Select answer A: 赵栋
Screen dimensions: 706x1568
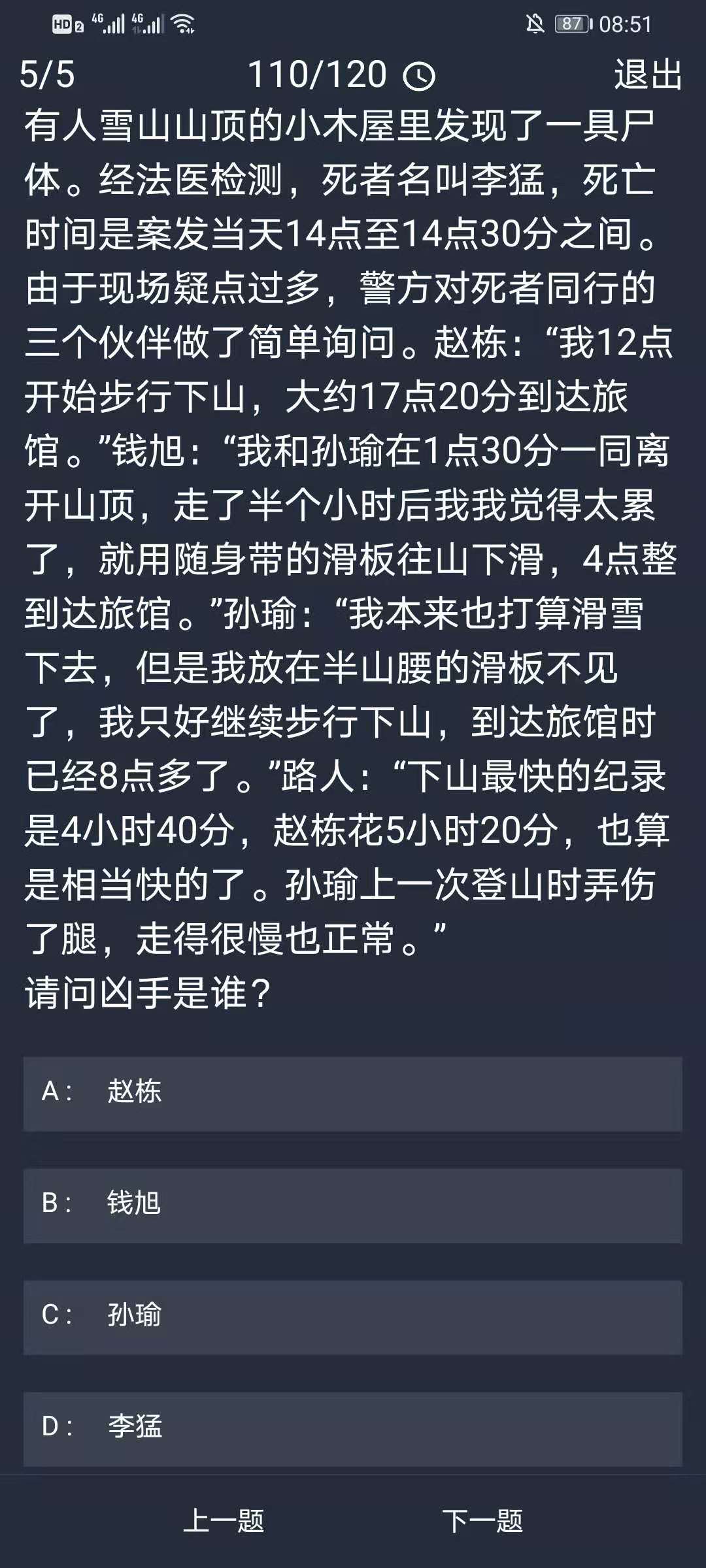(353, 1094)
